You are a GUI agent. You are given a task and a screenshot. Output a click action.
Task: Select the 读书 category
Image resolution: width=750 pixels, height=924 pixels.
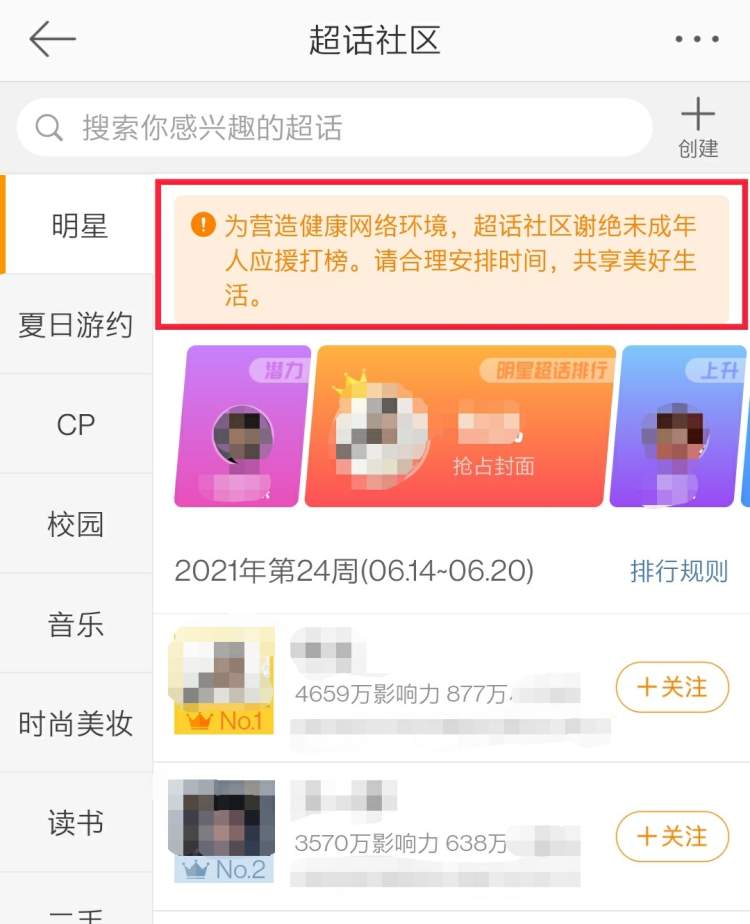[x=76, y=823]
